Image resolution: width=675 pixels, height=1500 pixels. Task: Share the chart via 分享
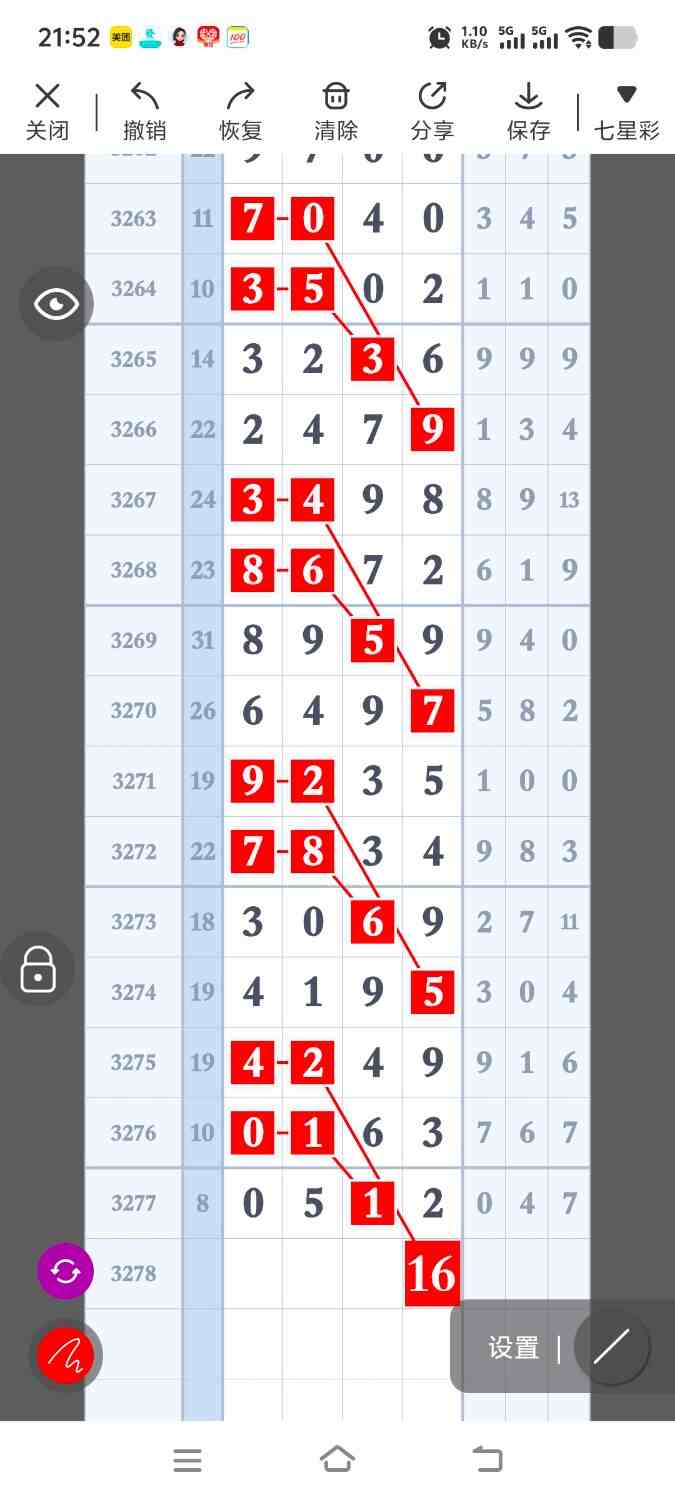(x=432, y=111)
